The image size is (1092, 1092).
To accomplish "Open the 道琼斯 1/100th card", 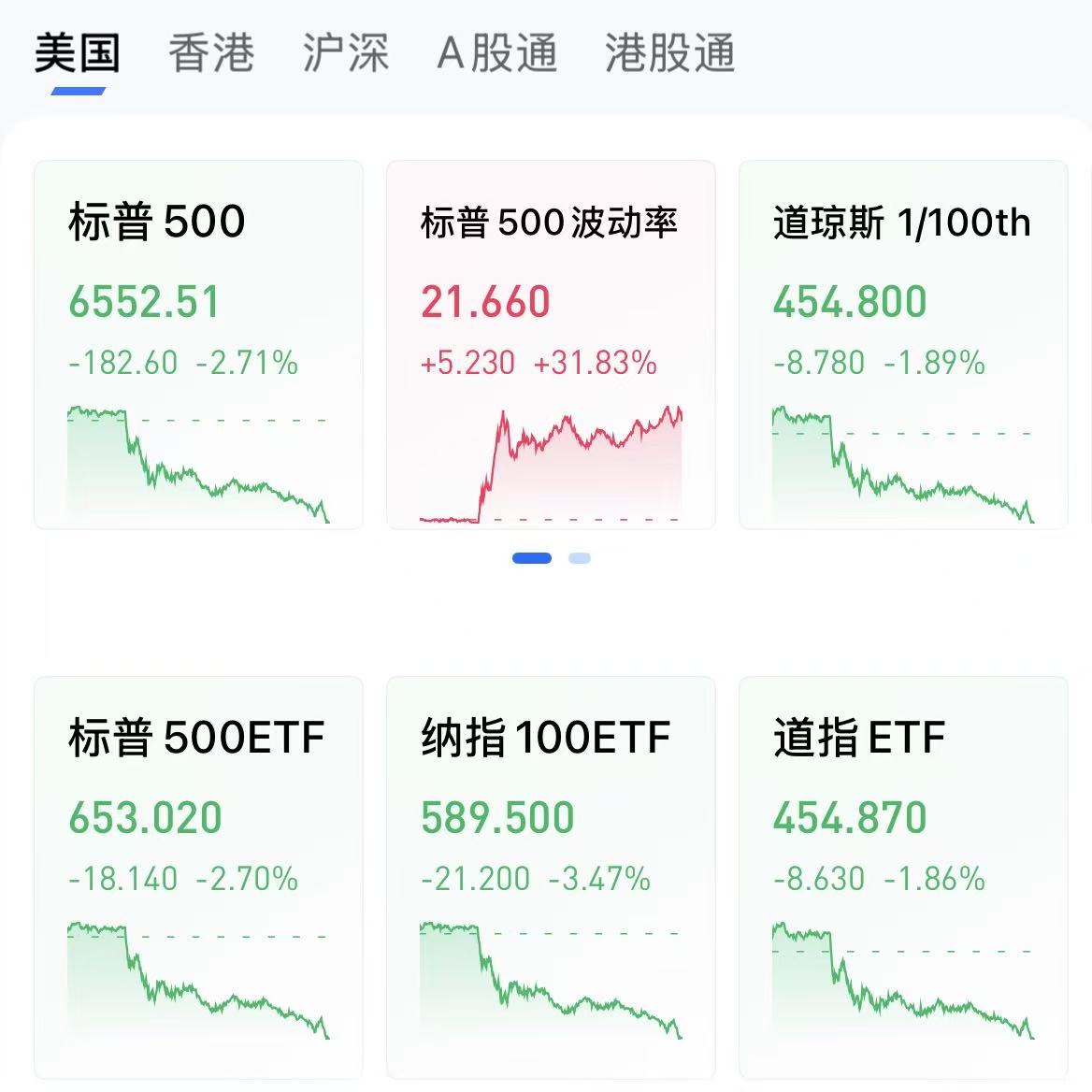I will click(x=903, y=344).
